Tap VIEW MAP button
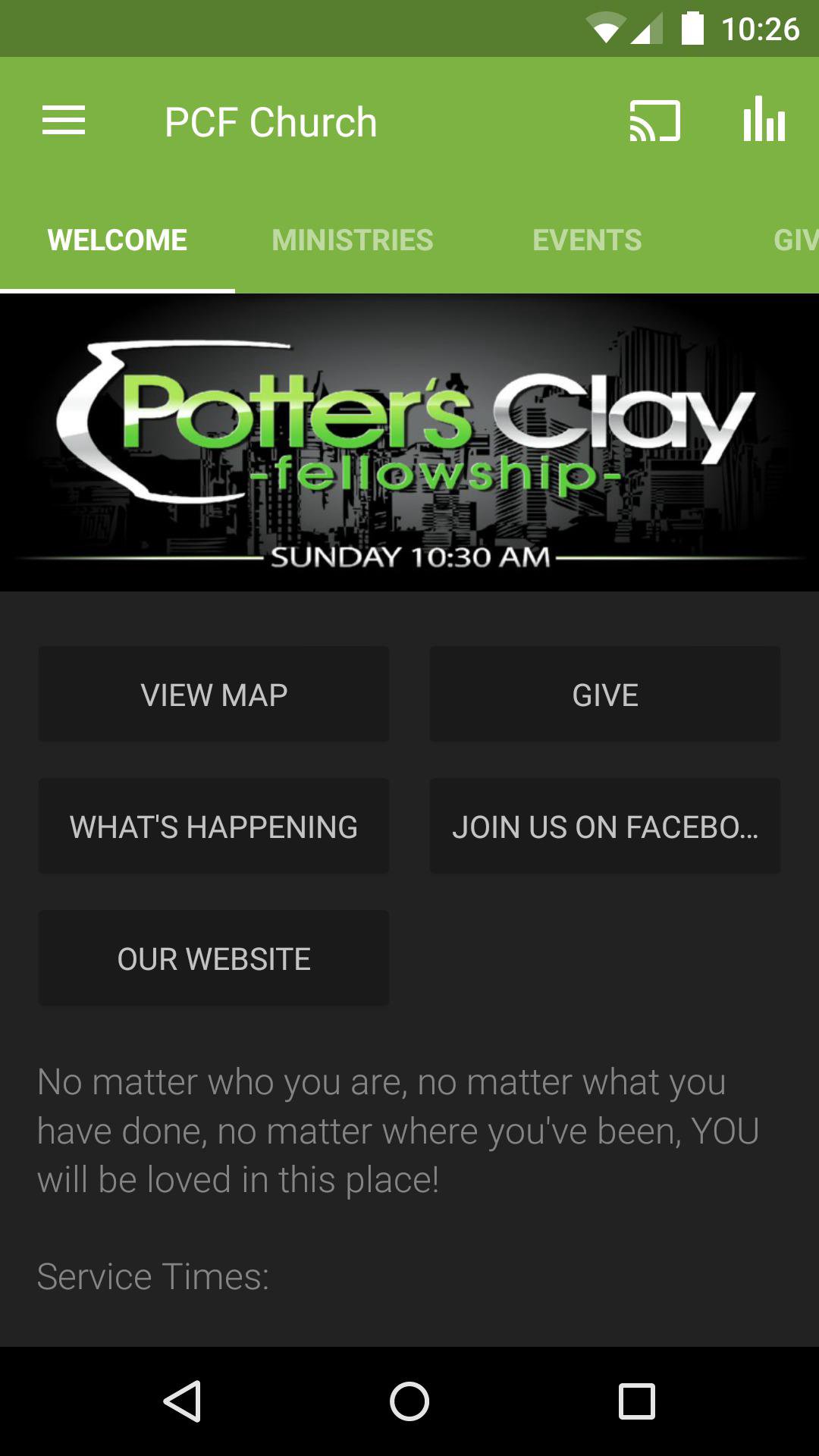The width and height of the screenshot is (819, 1456). pyautogui.click(x=213, y=693)
